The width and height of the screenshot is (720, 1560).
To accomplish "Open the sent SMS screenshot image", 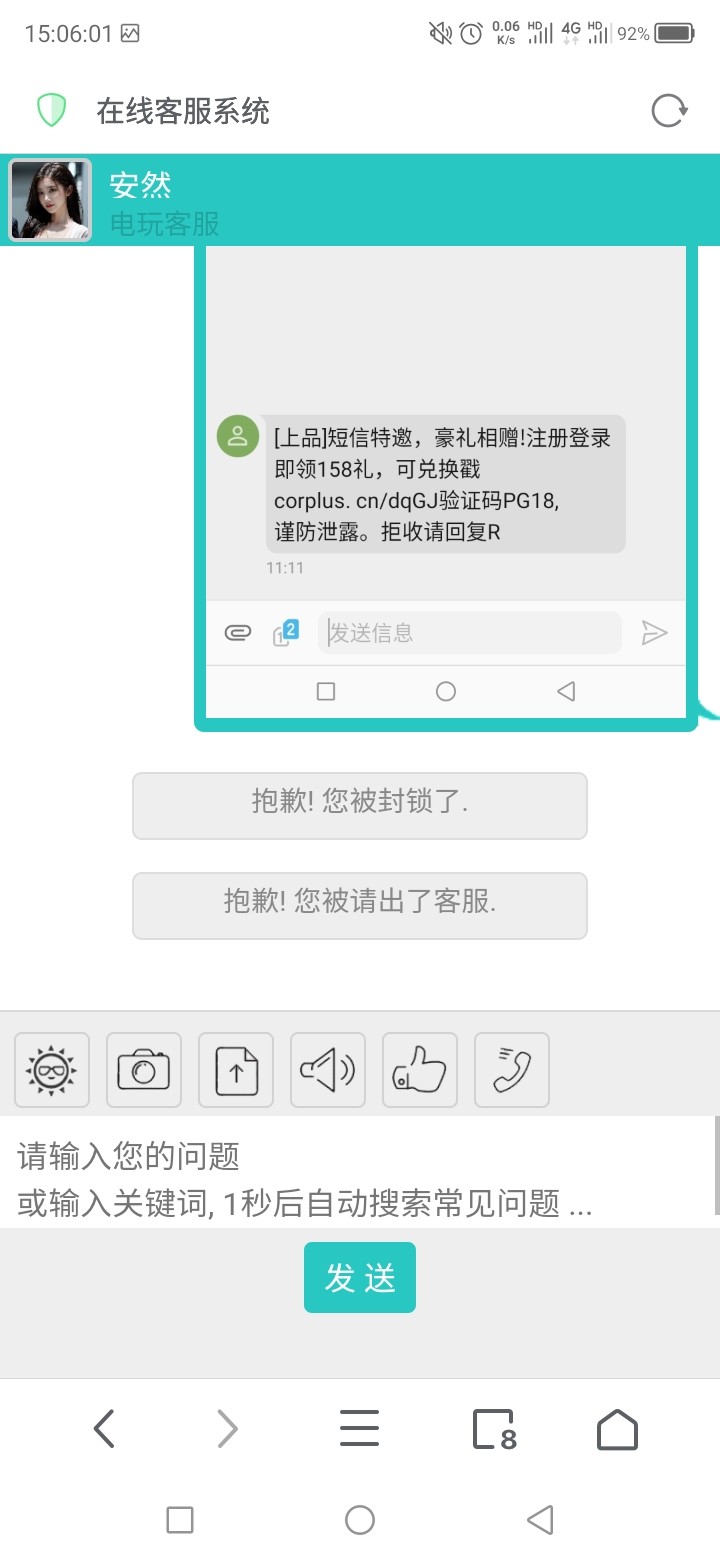I will coord(445,480).
